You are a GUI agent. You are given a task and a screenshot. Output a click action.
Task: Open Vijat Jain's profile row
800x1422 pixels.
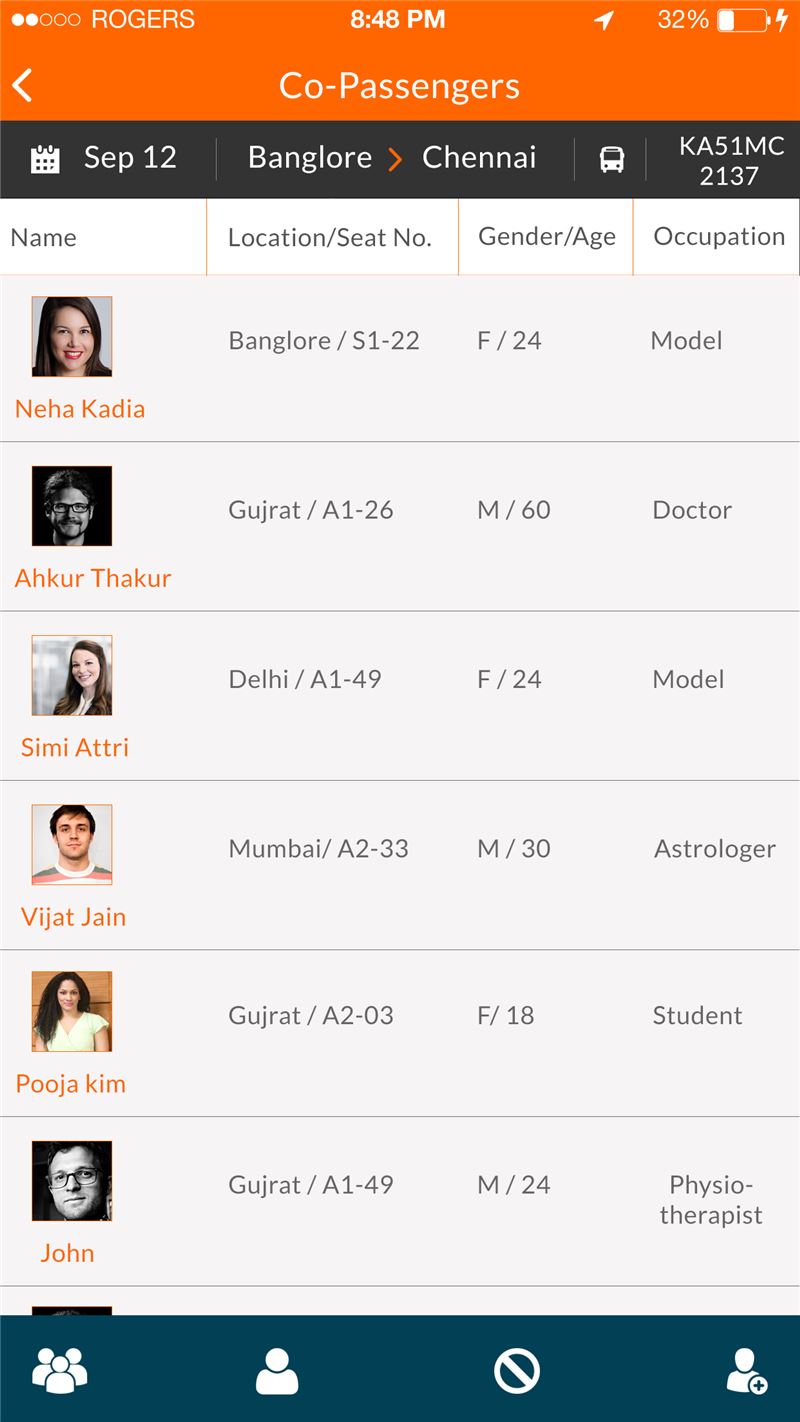tap(400, 865)
